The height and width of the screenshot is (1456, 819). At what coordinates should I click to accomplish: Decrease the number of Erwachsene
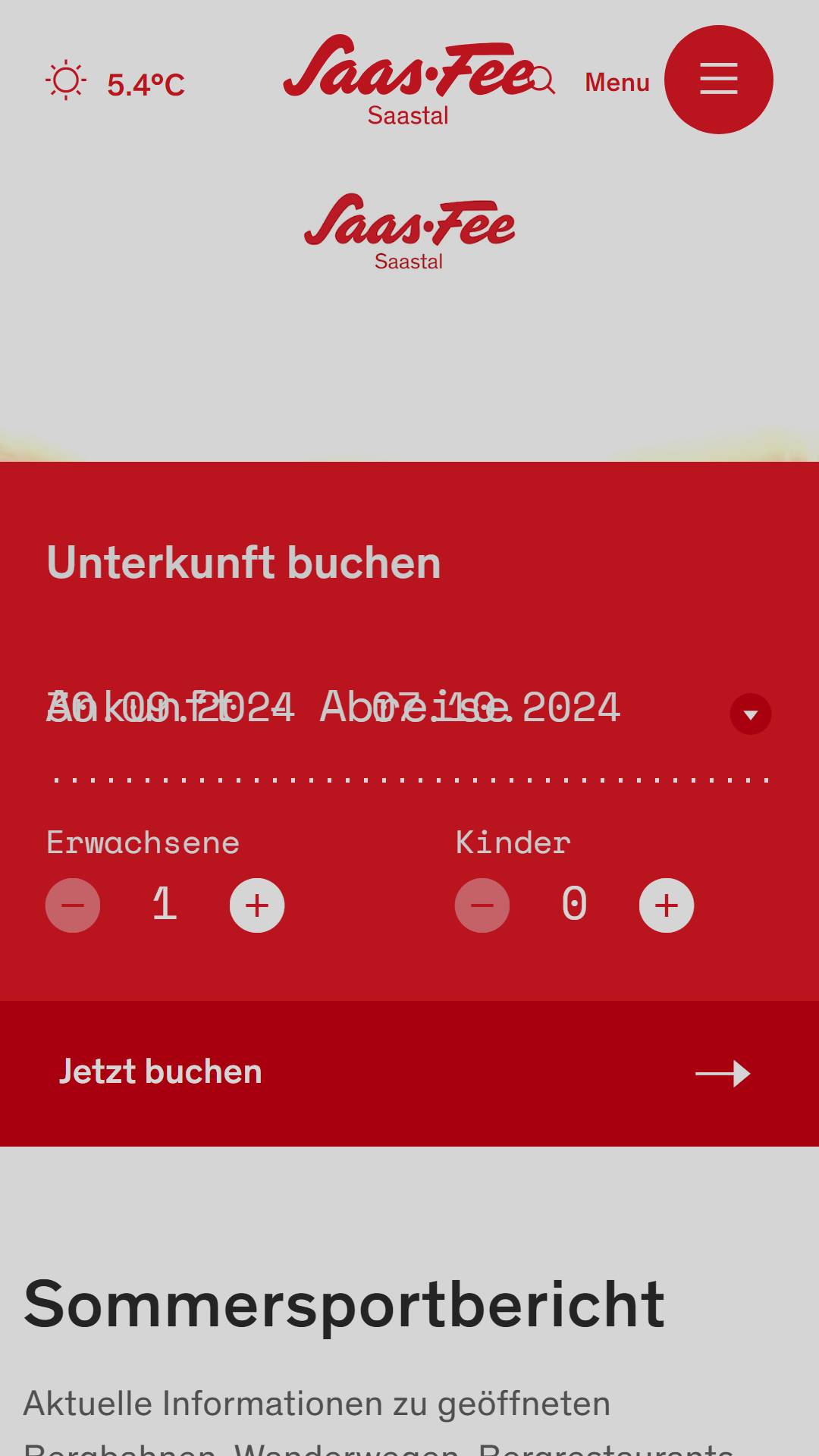pyautogui.click(x=73, y=905)
